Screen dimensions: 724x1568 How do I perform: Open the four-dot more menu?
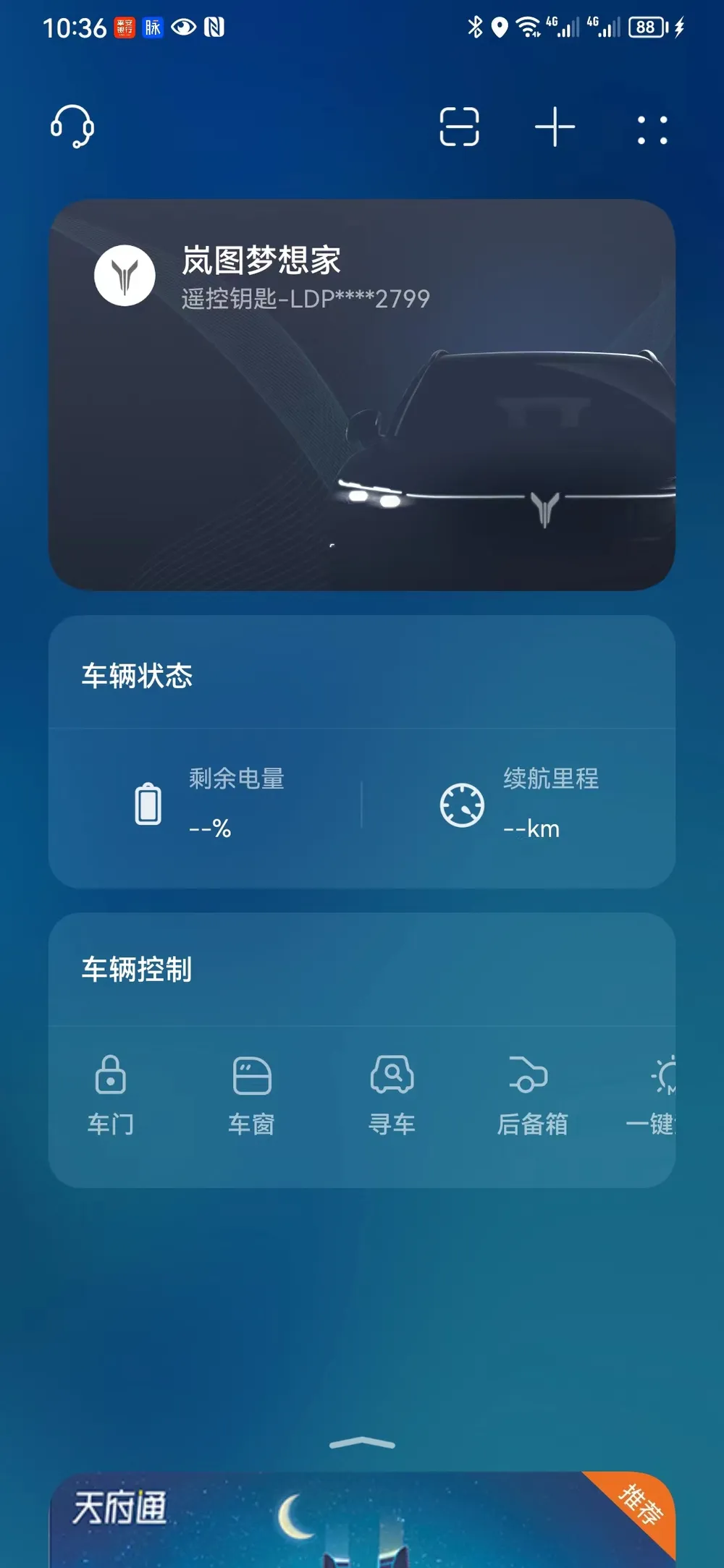(x=652, y=130)
